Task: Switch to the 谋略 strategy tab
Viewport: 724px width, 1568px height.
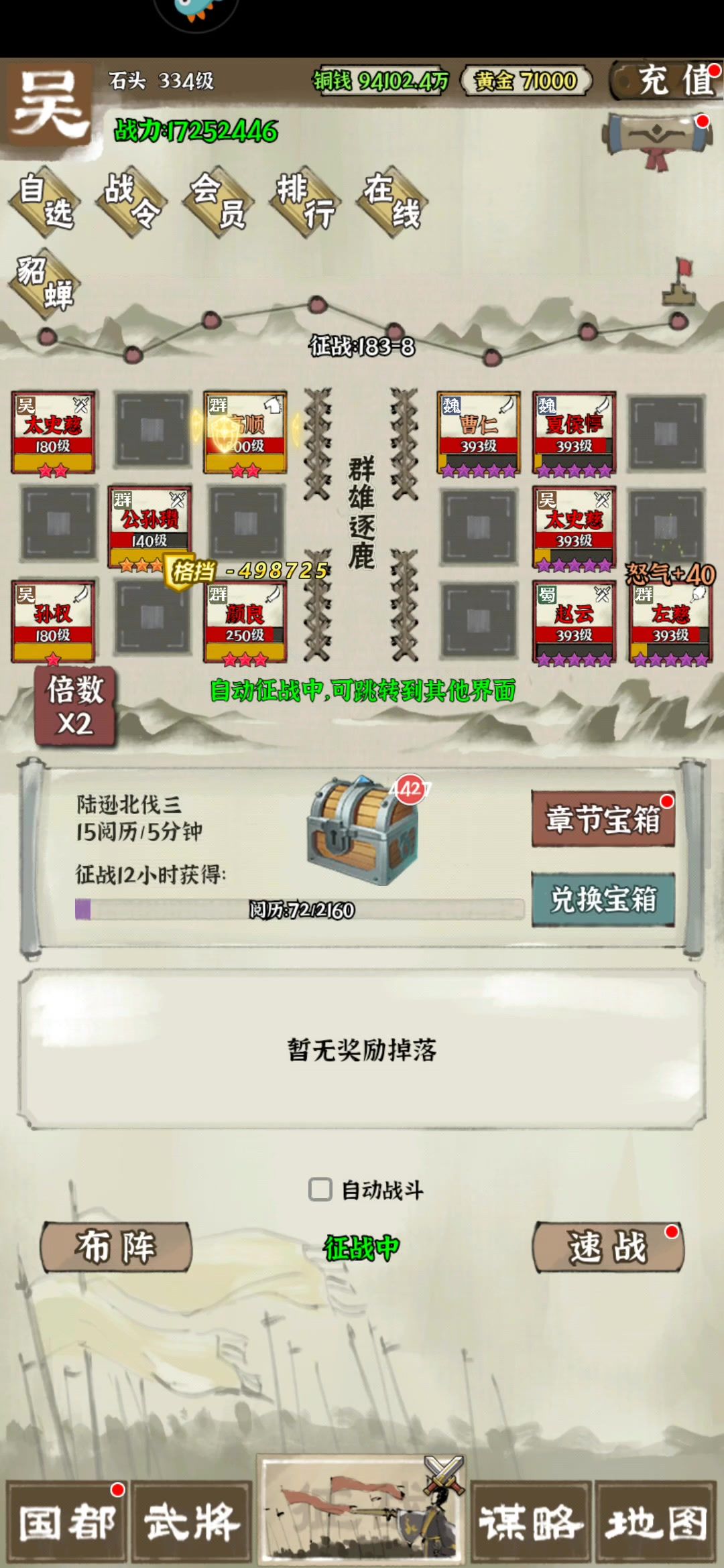Action: click(530, 1522)
